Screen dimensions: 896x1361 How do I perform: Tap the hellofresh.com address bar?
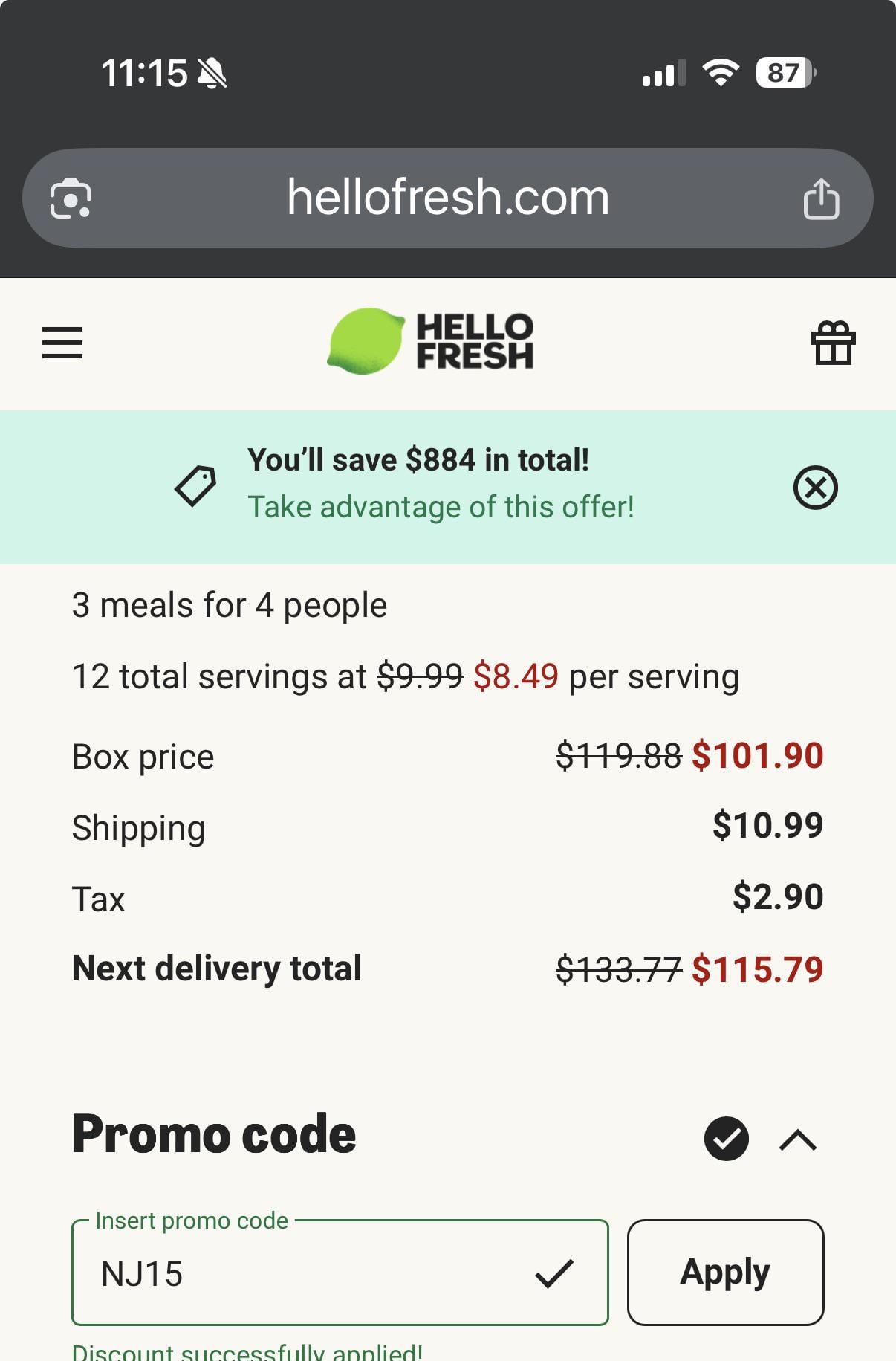point(447,198)
